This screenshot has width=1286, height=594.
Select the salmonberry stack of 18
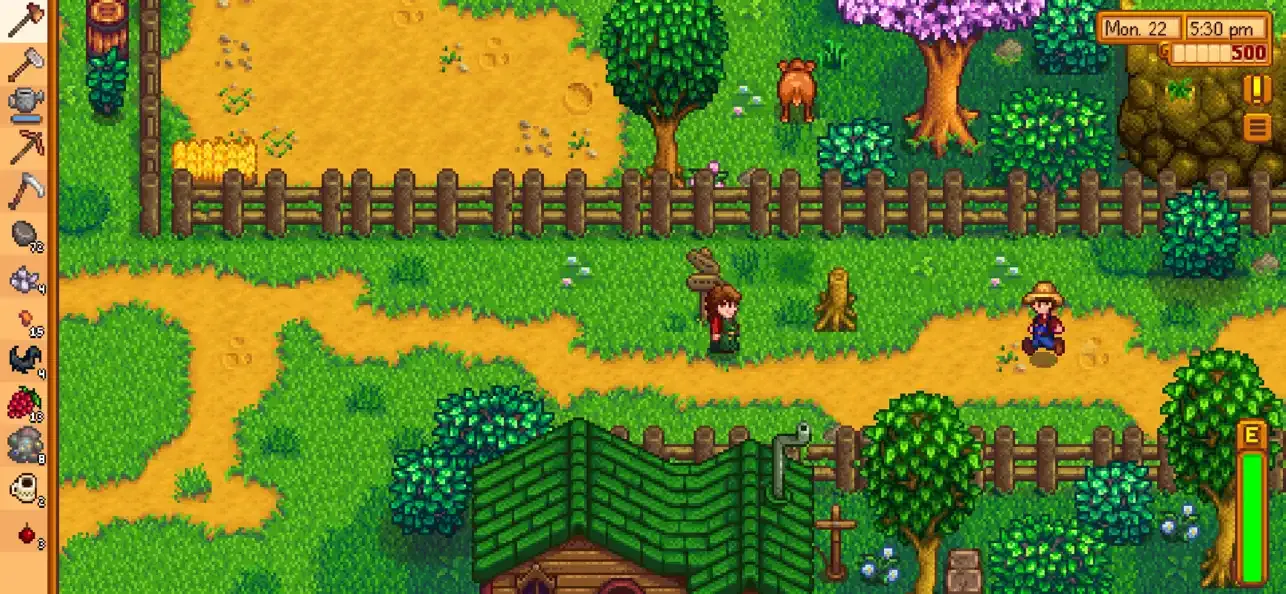[25, 402]
